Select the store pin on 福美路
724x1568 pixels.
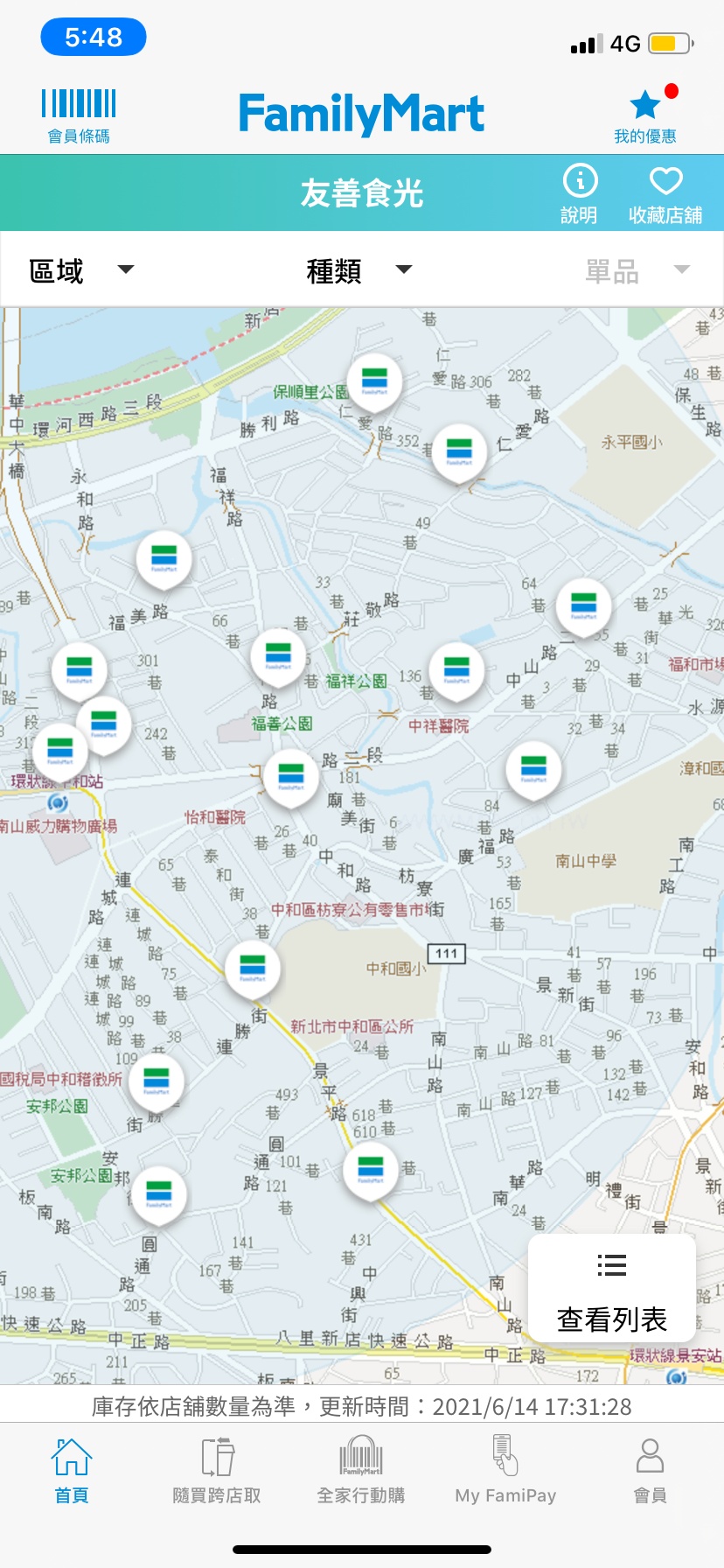(x=164, y=557)
